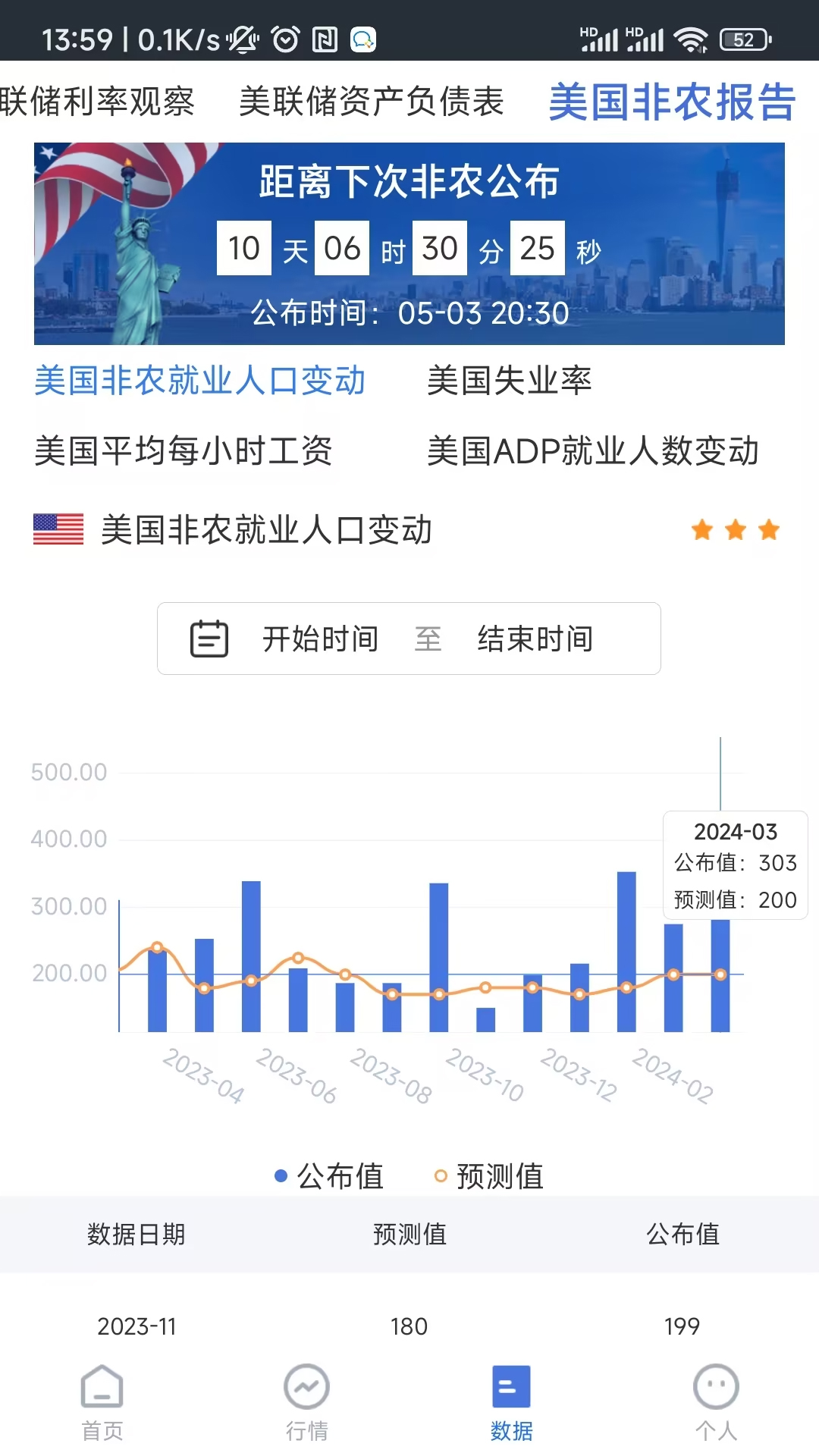The image size is (819, 1456).
Task: Toggle the 预测值 series in the legend
Action: [498, 1176]
